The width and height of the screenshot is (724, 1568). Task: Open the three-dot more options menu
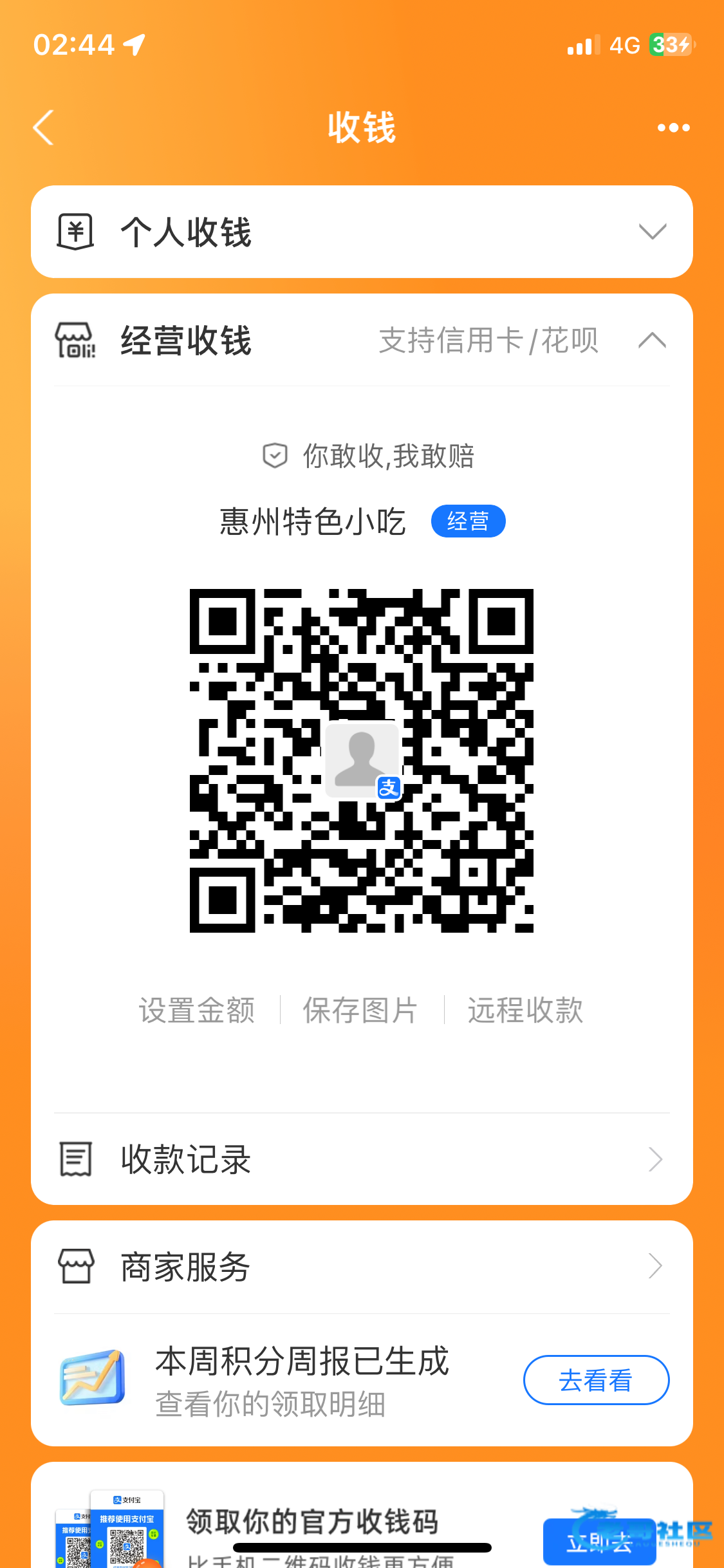tap(673, 127)
